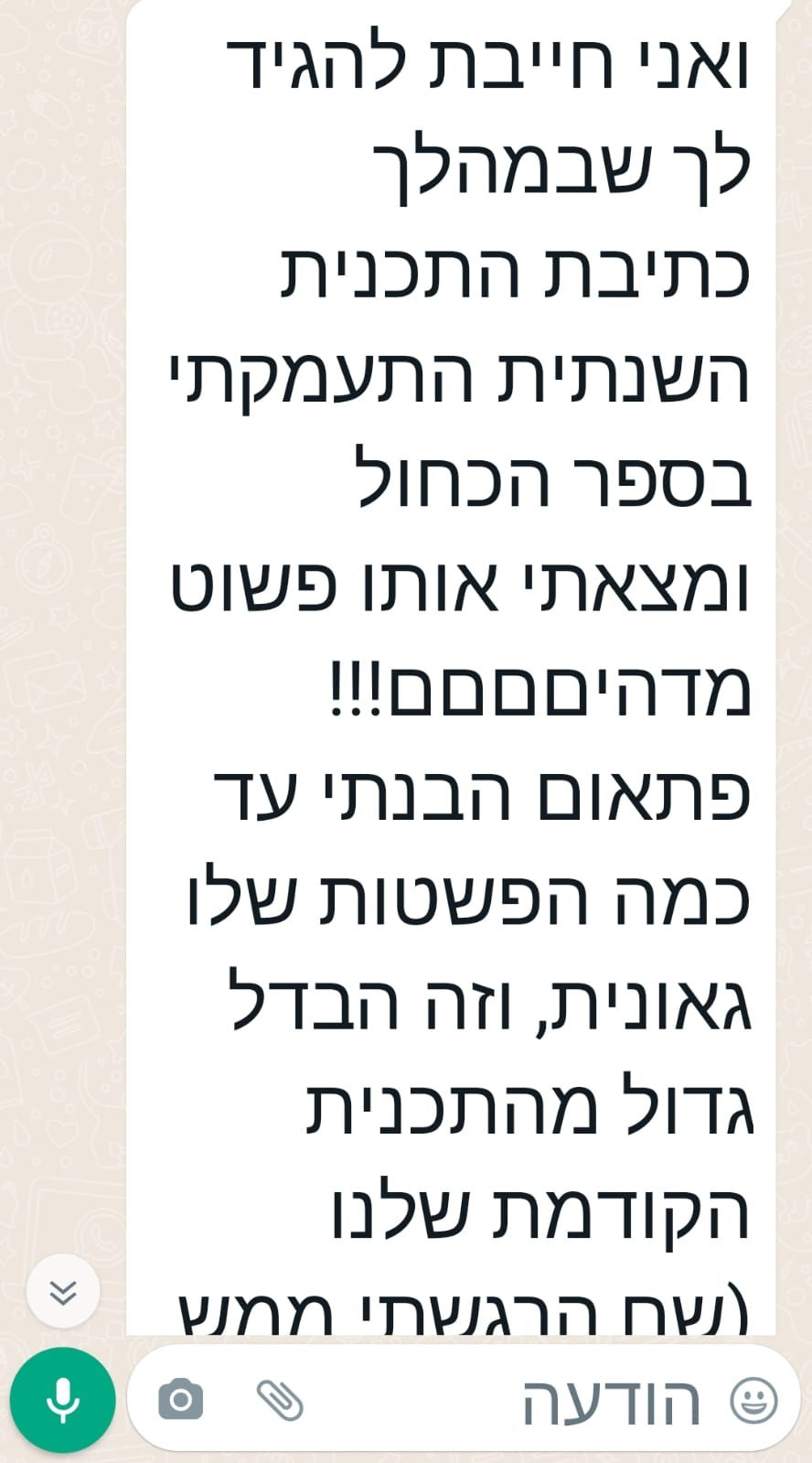Record a voice message with the microphone

(x=62, y=1399)
